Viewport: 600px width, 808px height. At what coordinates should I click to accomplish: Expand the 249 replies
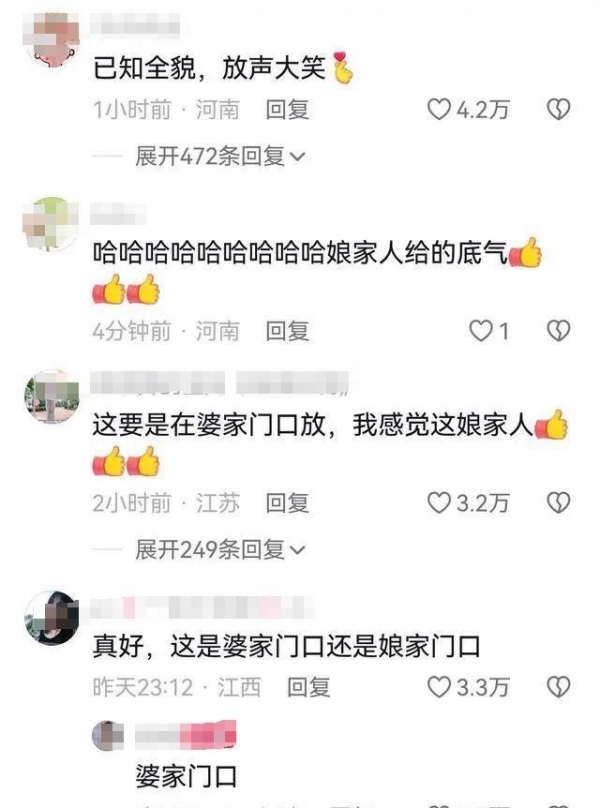pos(220,549)
